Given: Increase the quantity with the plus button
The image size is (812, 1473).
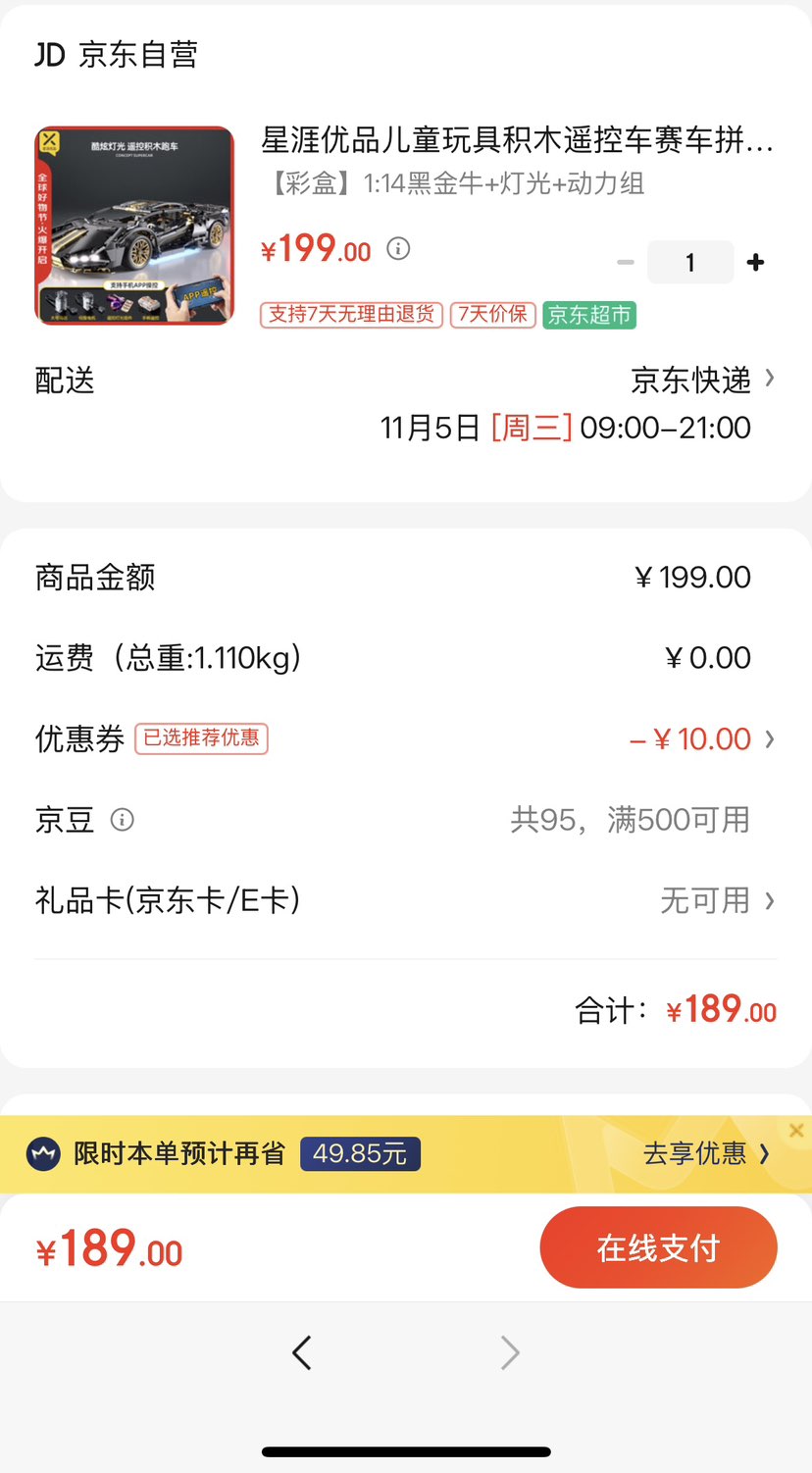Looking at the screenshot, I should pyautogui.click(x=755, y=263).
